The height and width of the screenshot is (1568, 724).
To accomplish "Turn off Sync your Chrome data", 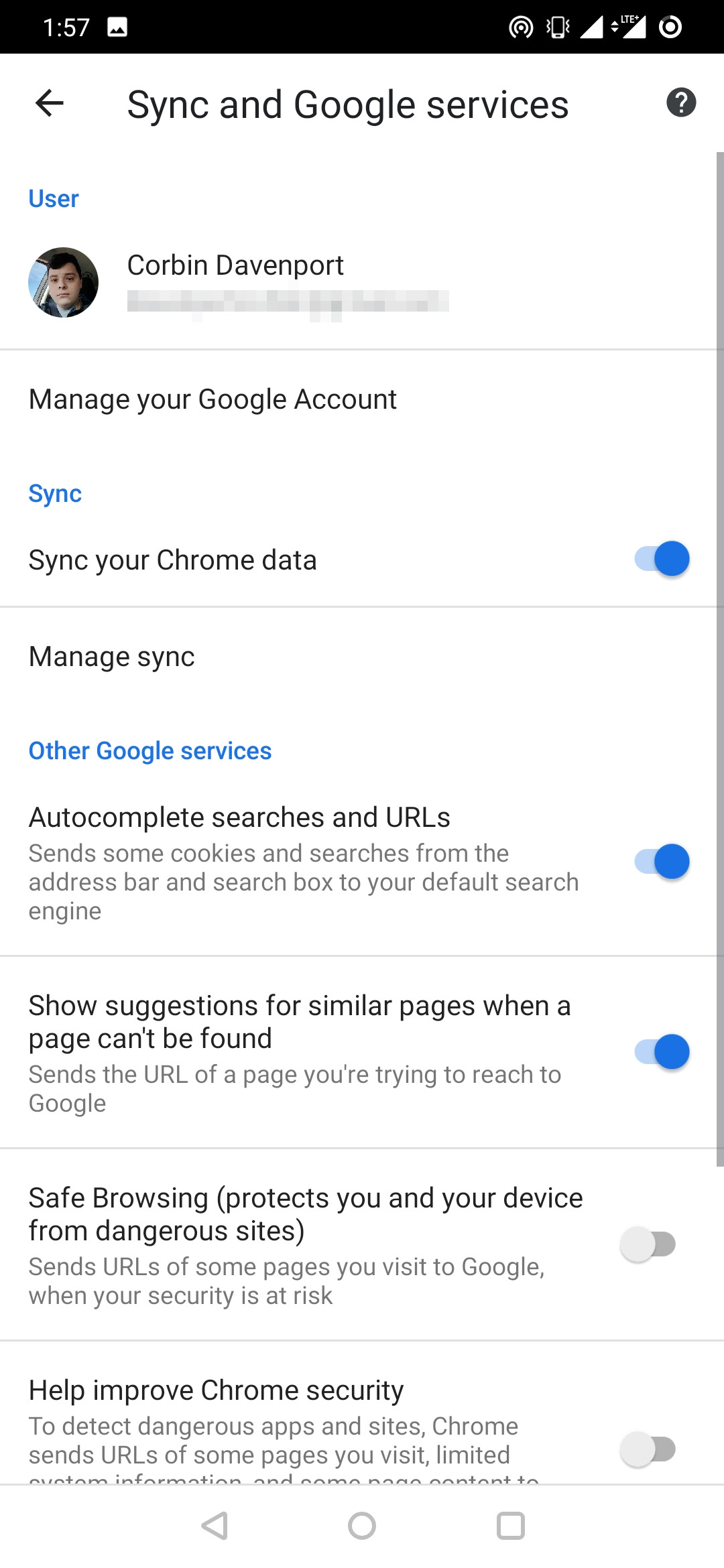I will point(662,559).
